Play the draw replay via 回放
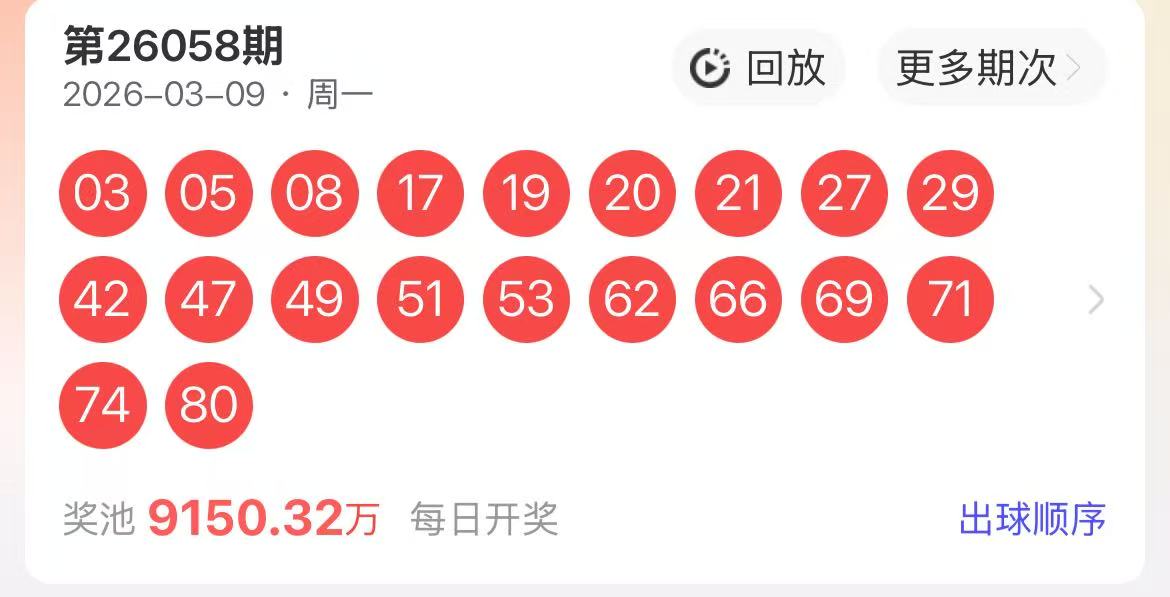Viewport: 1170px width, 597px height. point(759,68)
